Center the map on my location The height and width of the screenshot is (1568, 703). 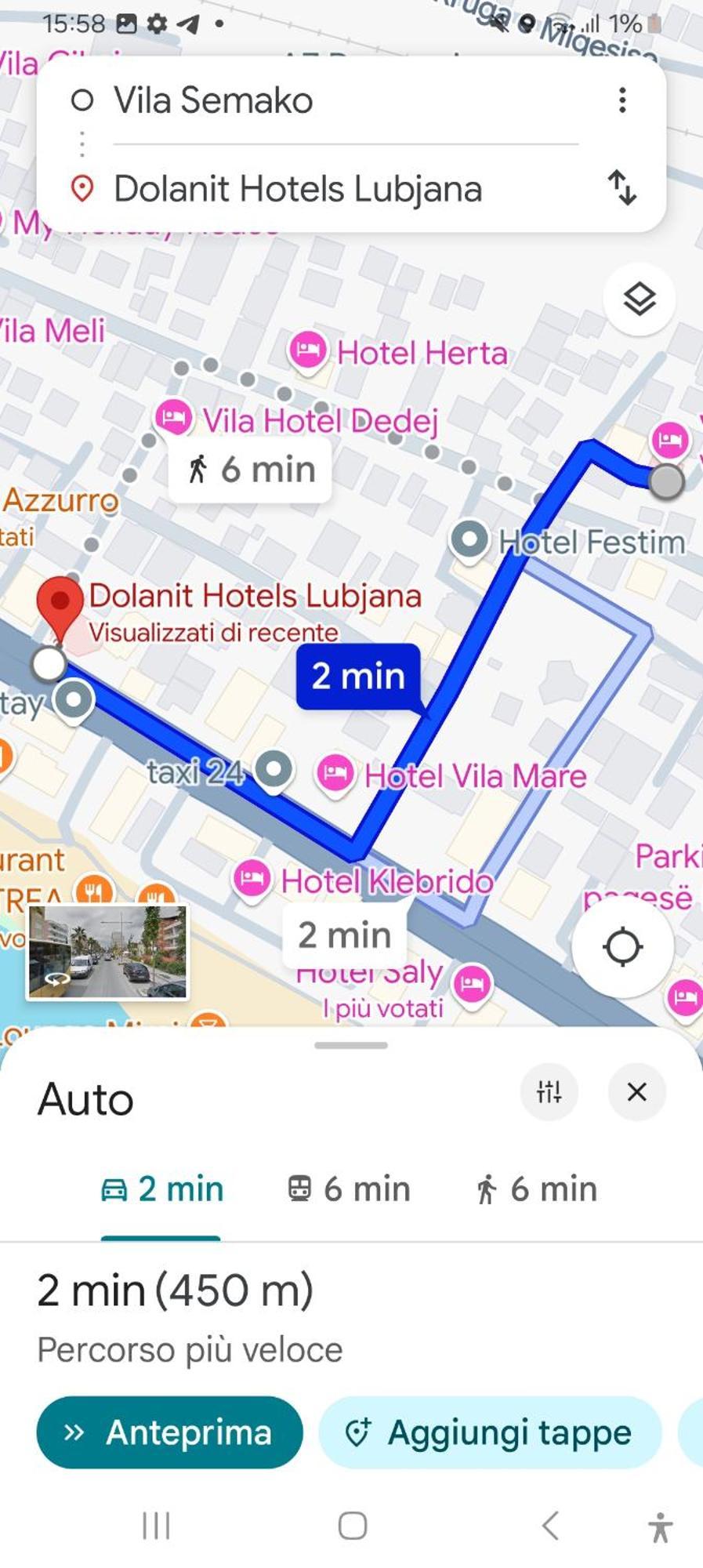[x=623, y=947]
